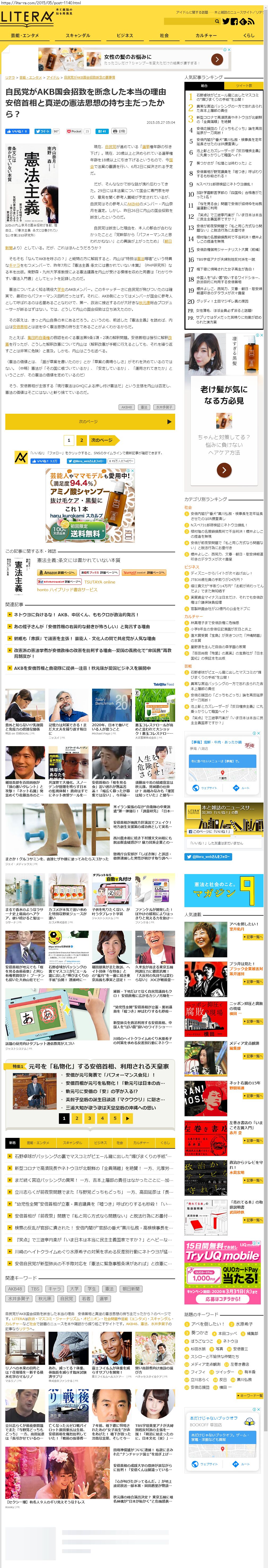Open the TSUTAYA online link
Image resolution: width=268 pixels, height=1568 pixels.
[x=100, y=581]
